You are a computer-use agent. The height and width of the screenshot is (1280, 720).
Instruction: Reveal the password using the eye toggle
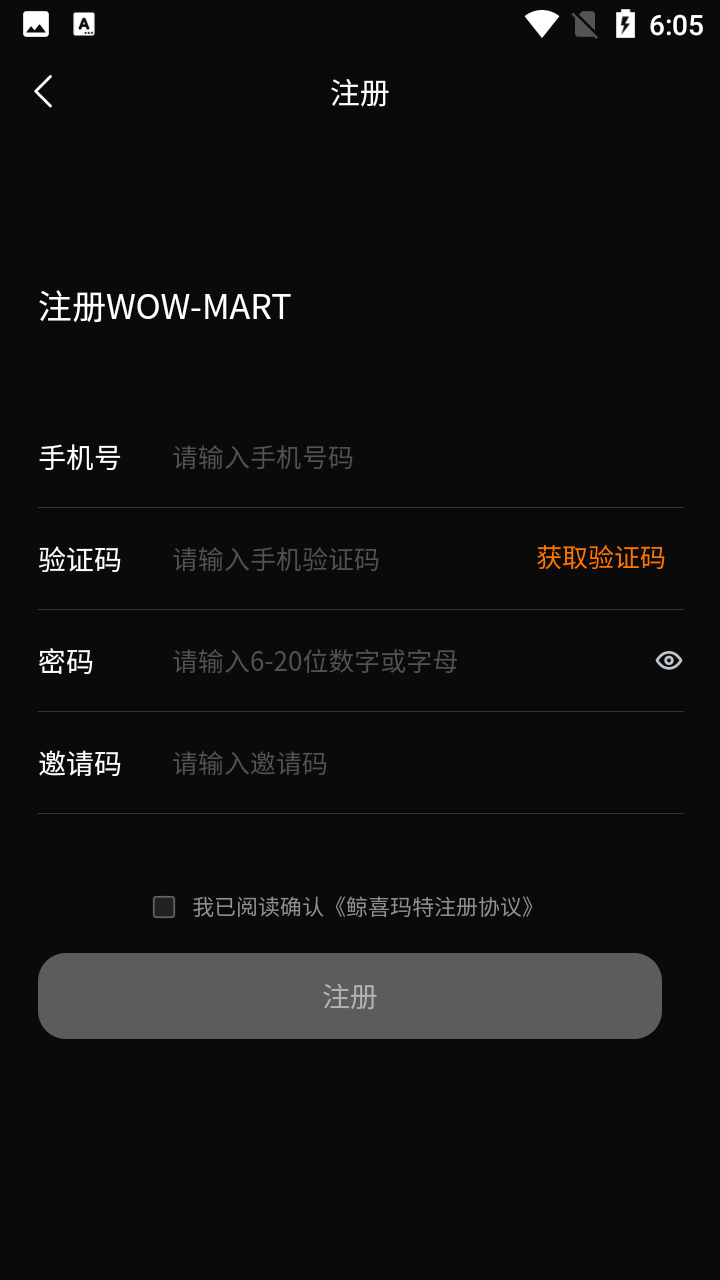click(x=668, y=660)
